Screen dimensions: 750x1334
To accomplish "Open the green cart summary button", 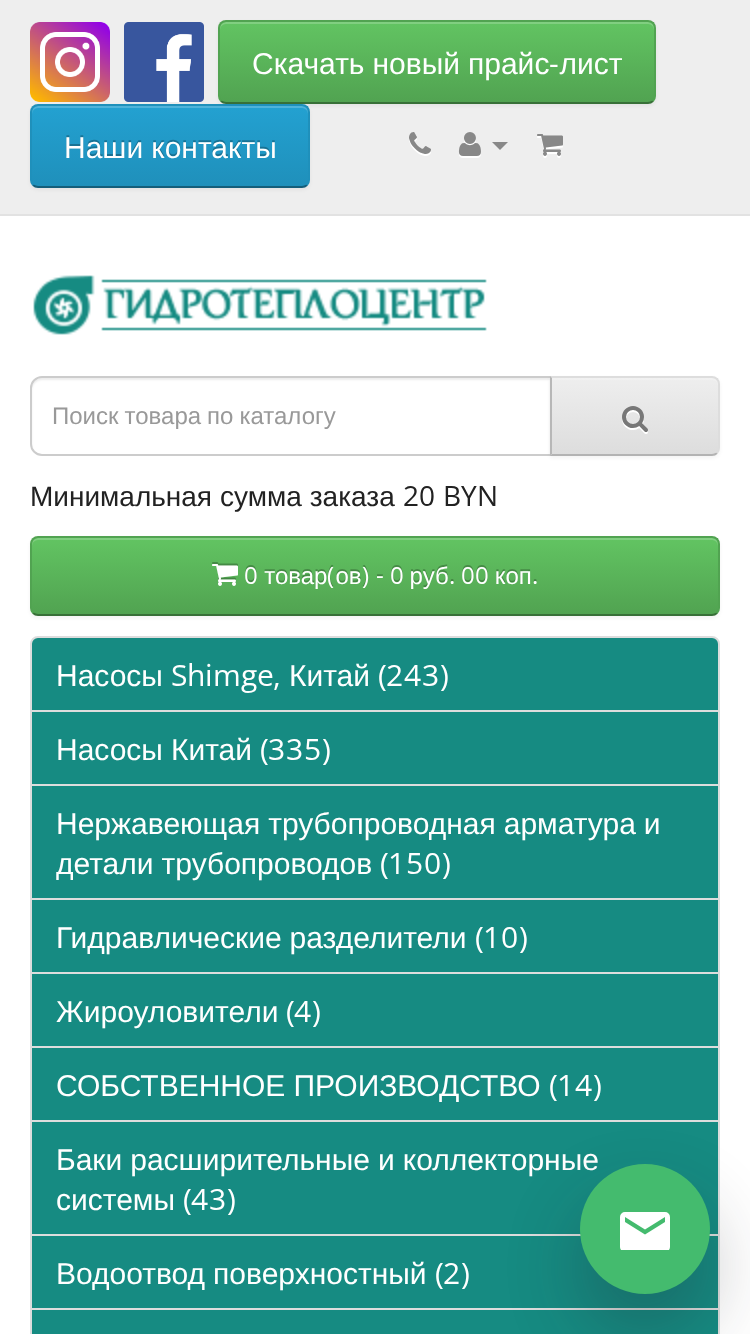I will click(375, 576).
